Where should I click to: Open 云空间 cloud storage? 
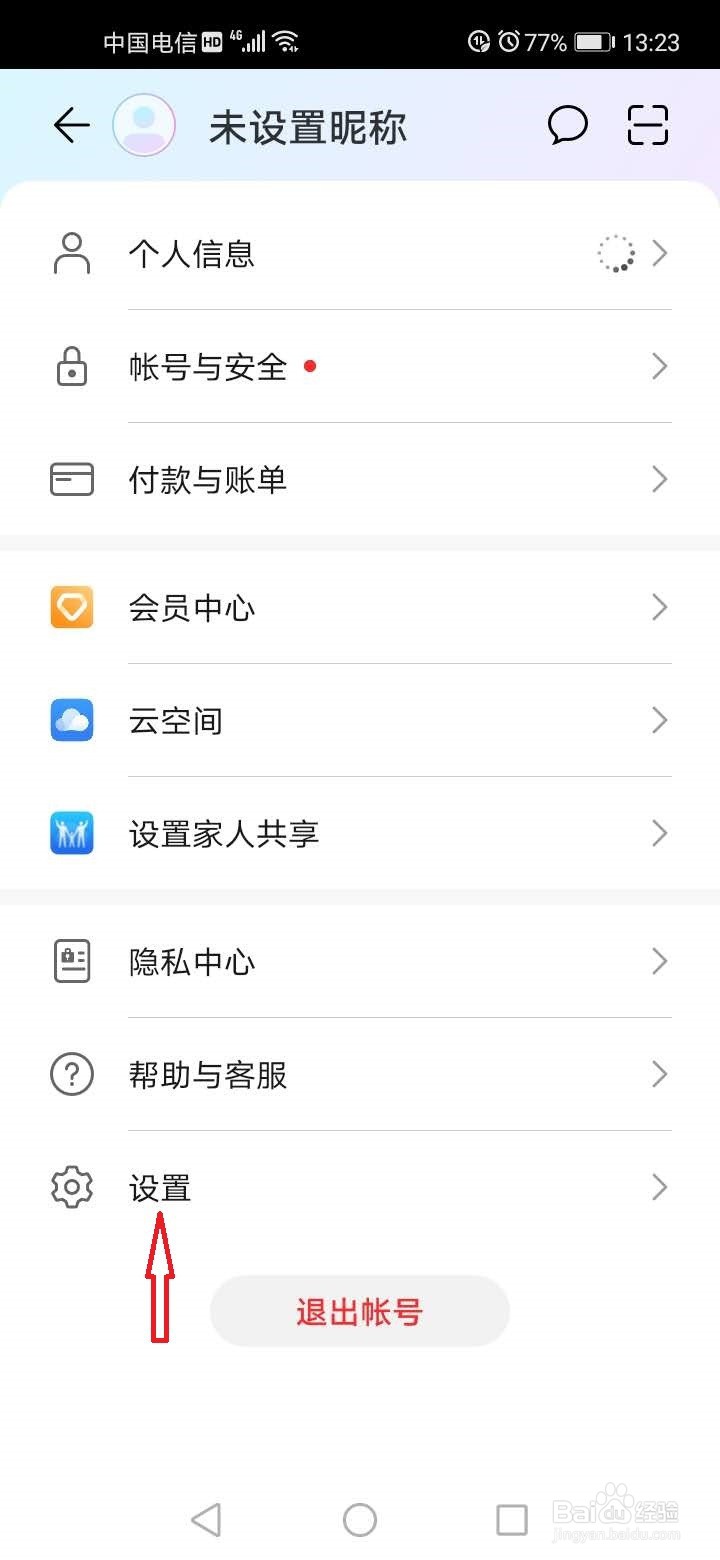tap(360, 720)
